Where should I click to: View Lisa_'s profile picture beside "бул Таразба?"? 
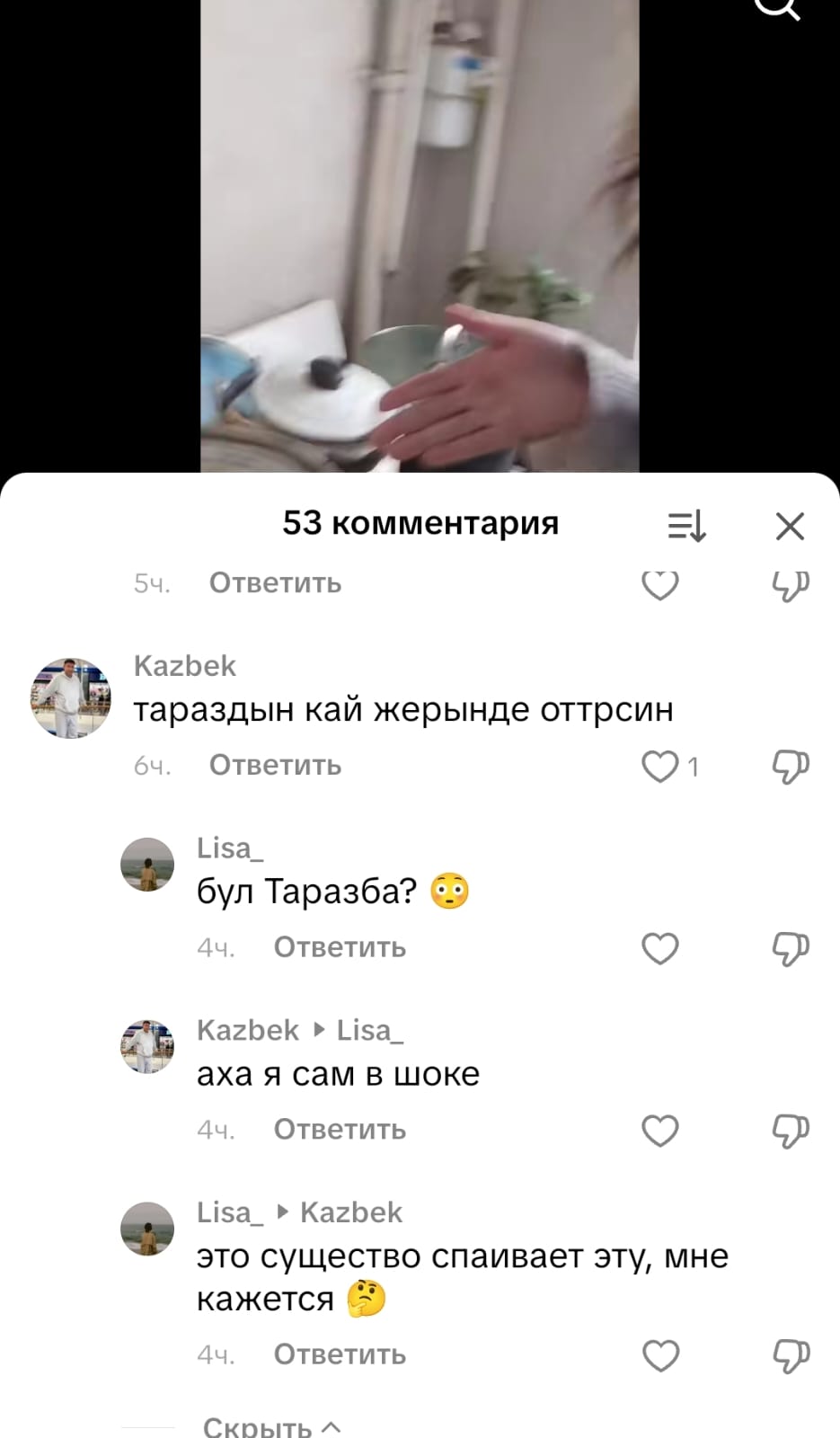coord(147,865)
